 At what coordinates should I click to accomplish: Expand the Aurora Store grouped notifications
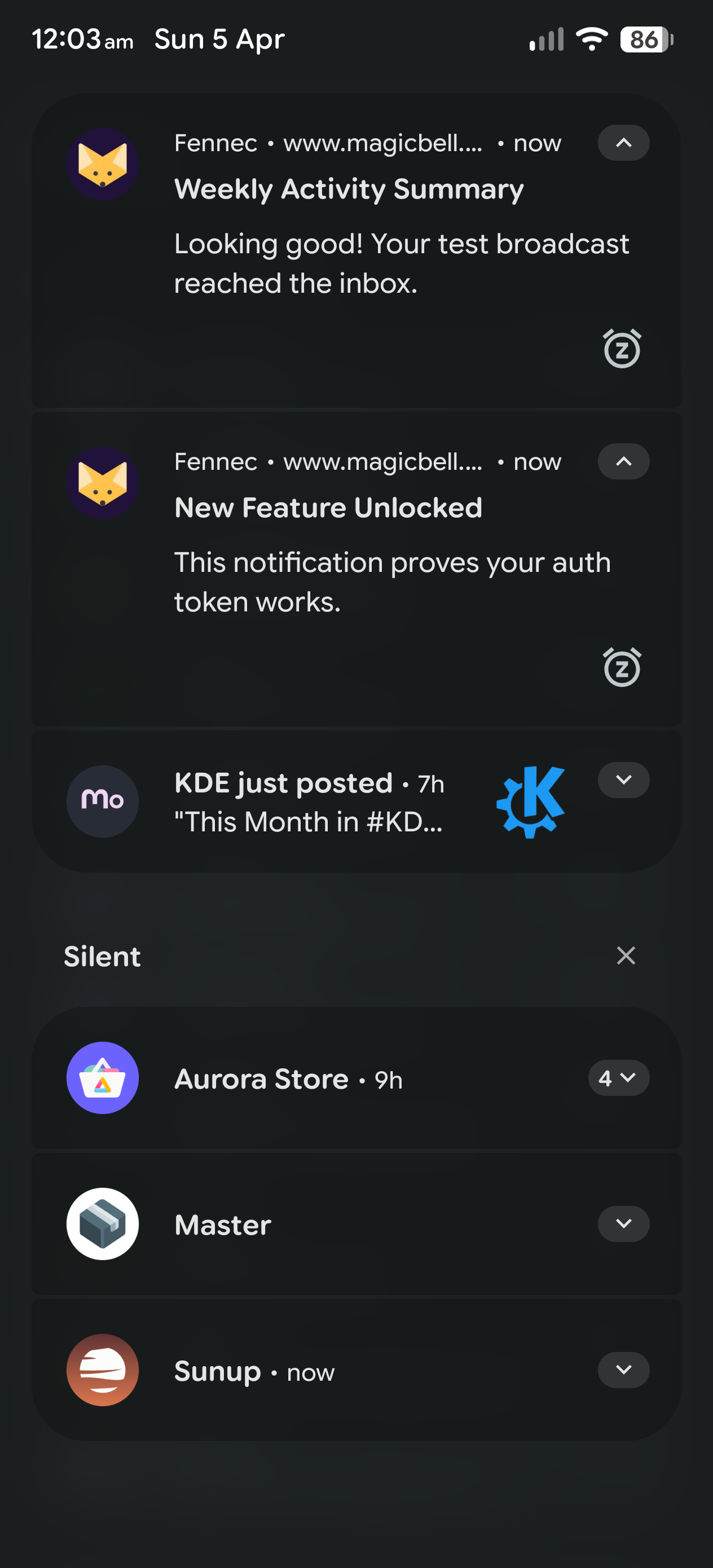coord(619,1078)
